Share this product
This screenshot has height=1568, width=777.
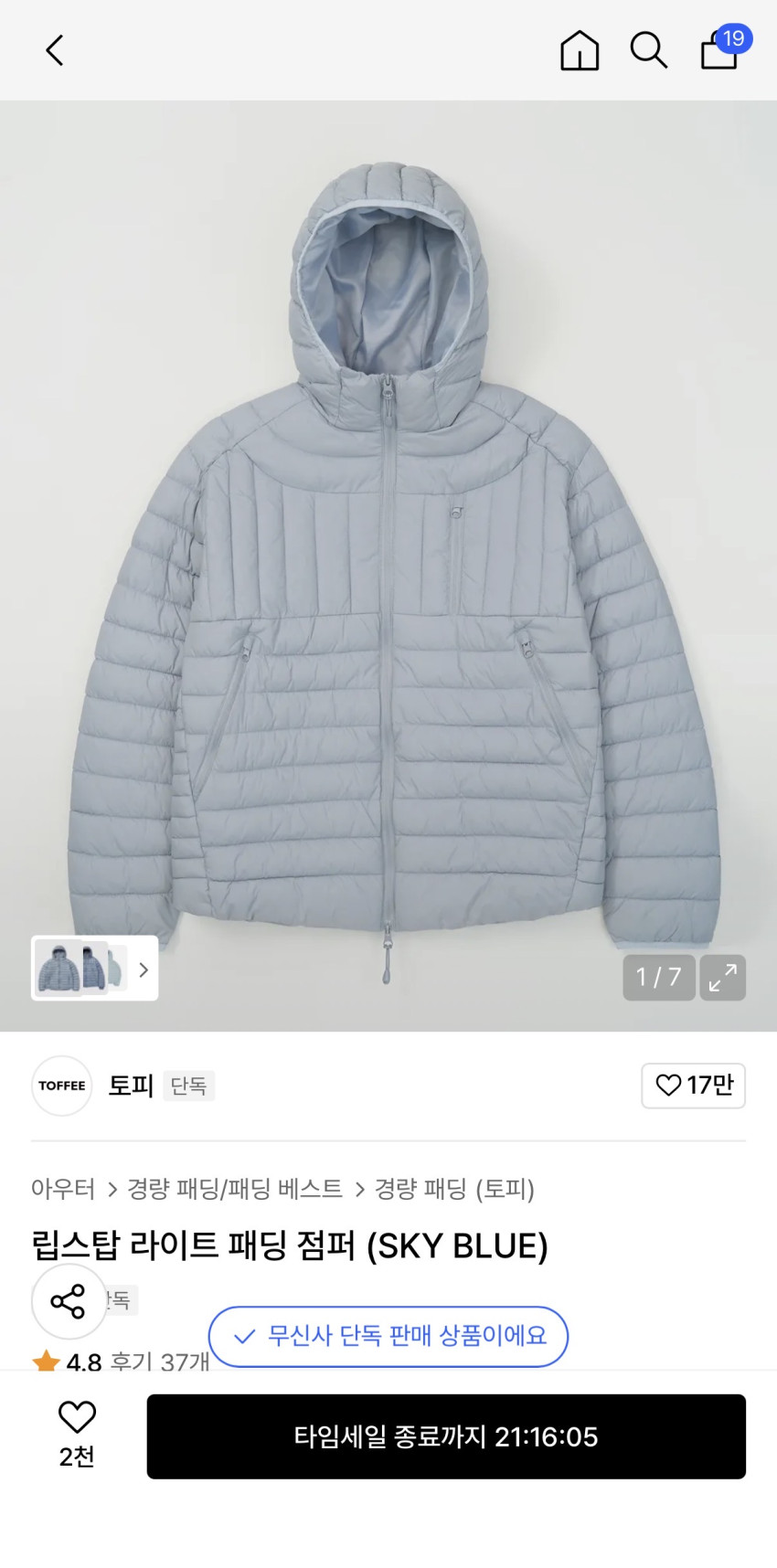(69, 1301)
